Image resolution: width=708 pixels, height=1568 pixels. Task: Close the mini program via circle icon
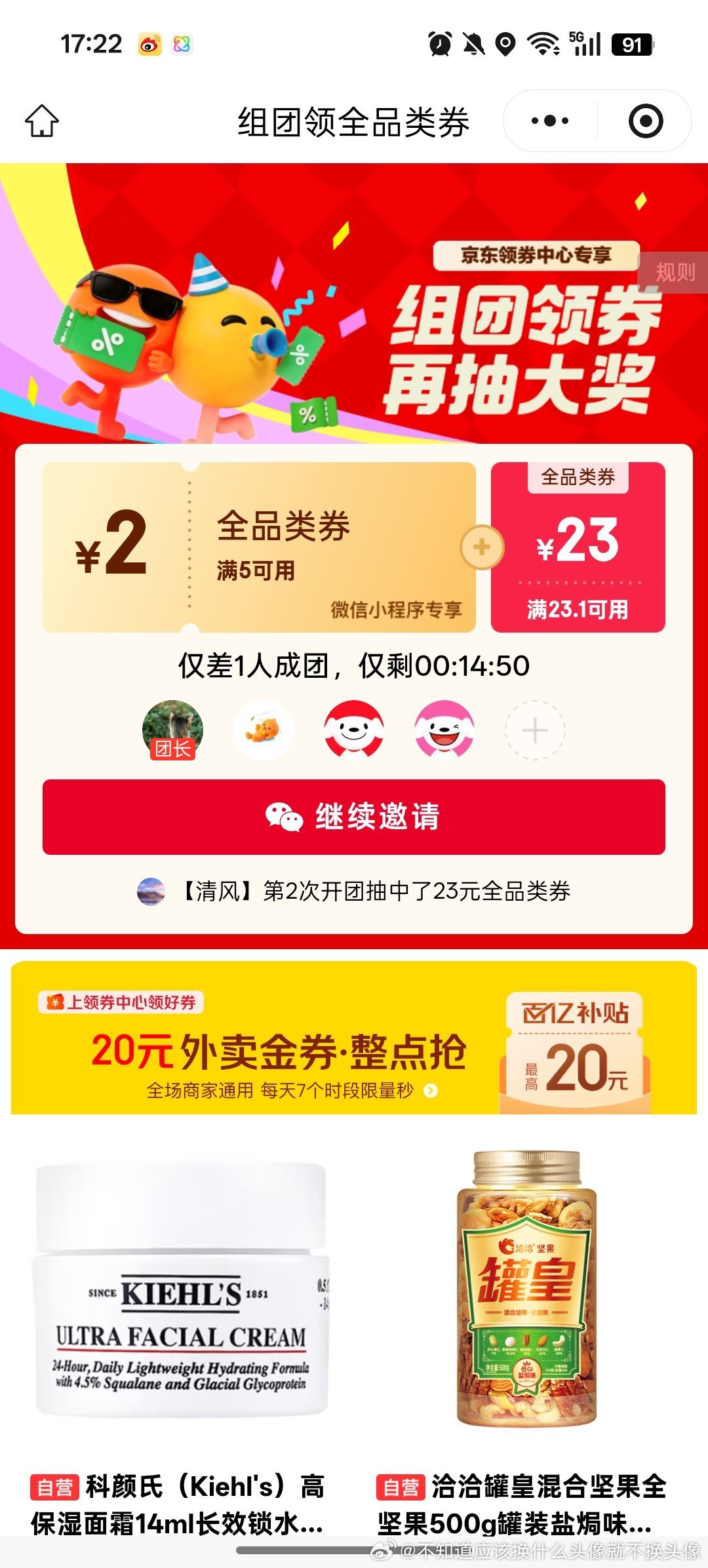click(646, 121)
